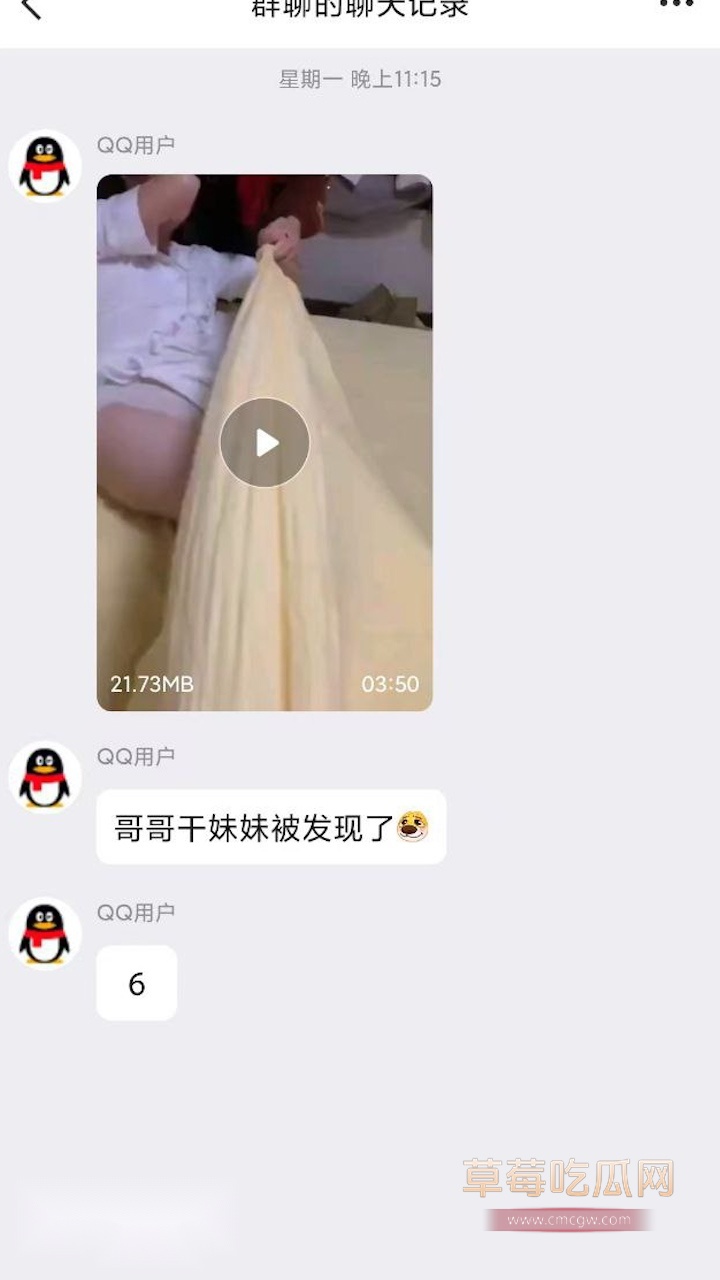The height and width of the screenshot is (1280, 720).
Task: Open the avatar beside the "6" message
Action: pos(45,933)
